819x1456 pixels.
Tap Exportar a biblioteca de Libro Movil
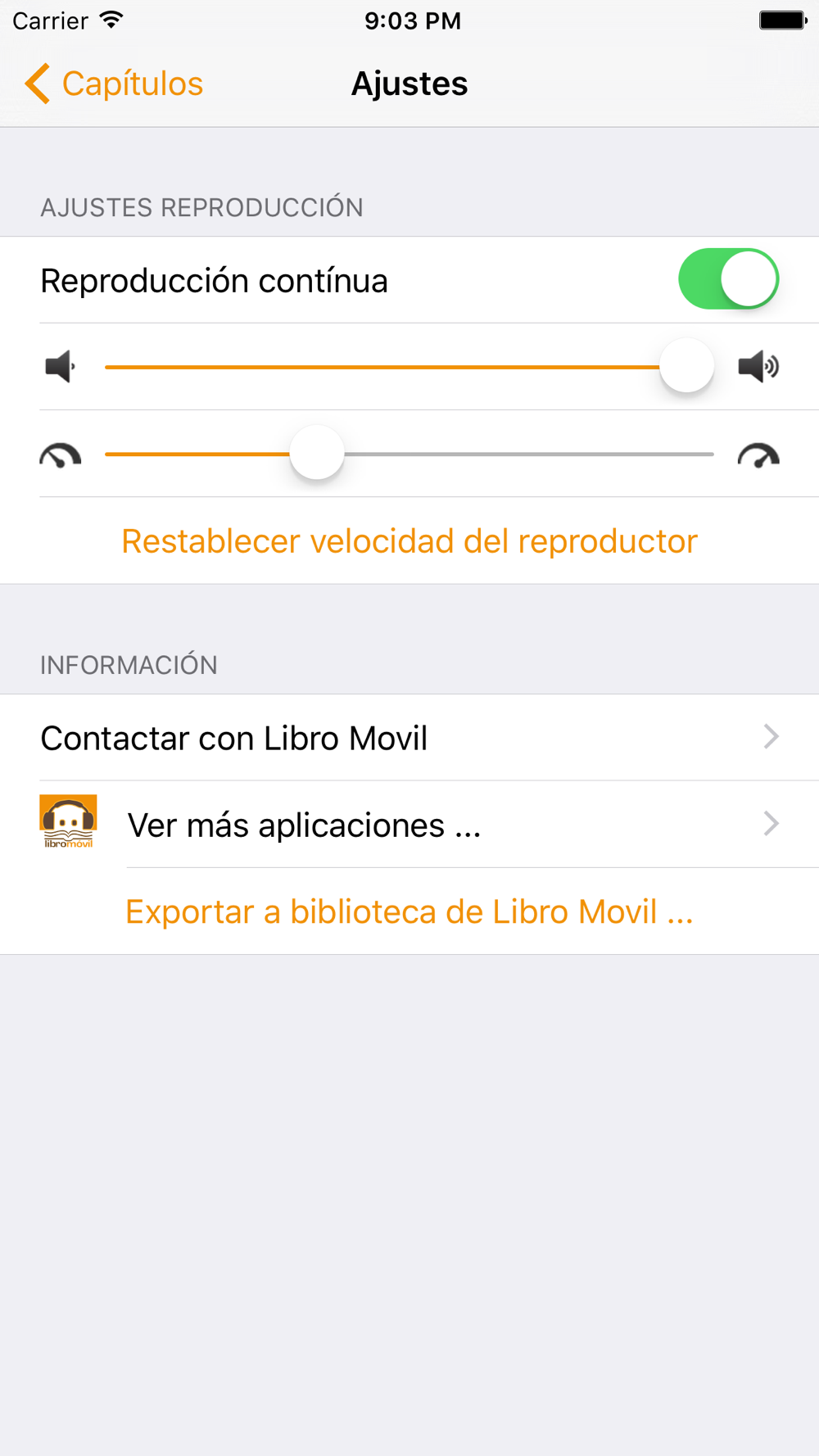[409, 911]
